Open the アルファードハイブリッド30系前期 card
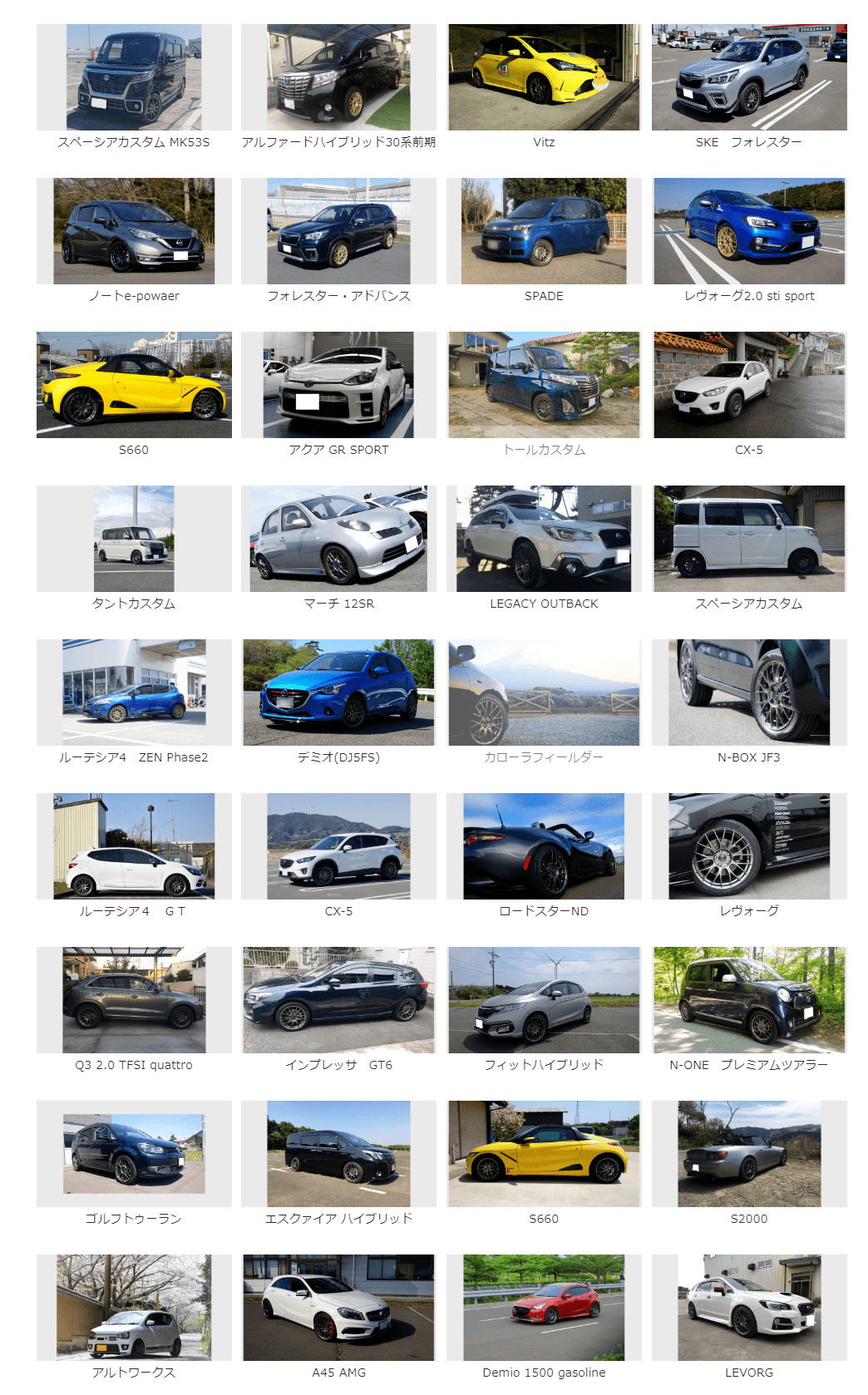Screen dimensions: 868x1395 point(338,77)
